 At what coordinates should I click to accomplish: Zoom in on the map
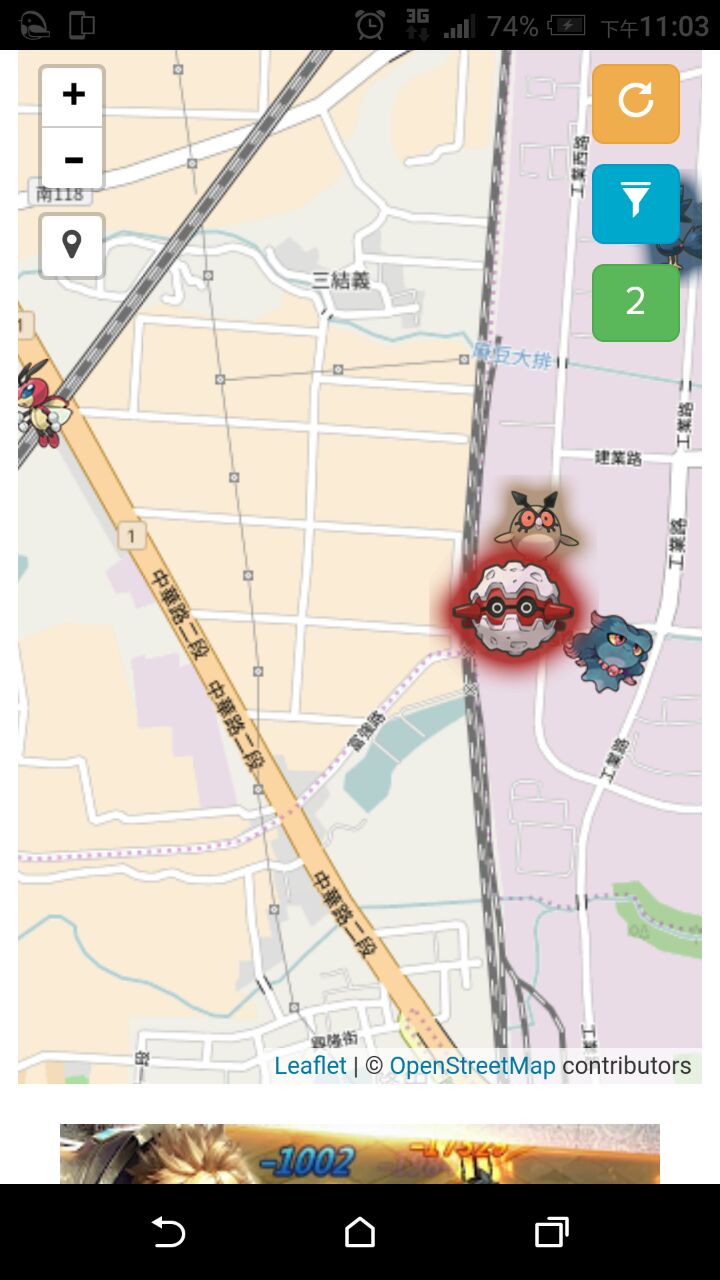(72, 97)
